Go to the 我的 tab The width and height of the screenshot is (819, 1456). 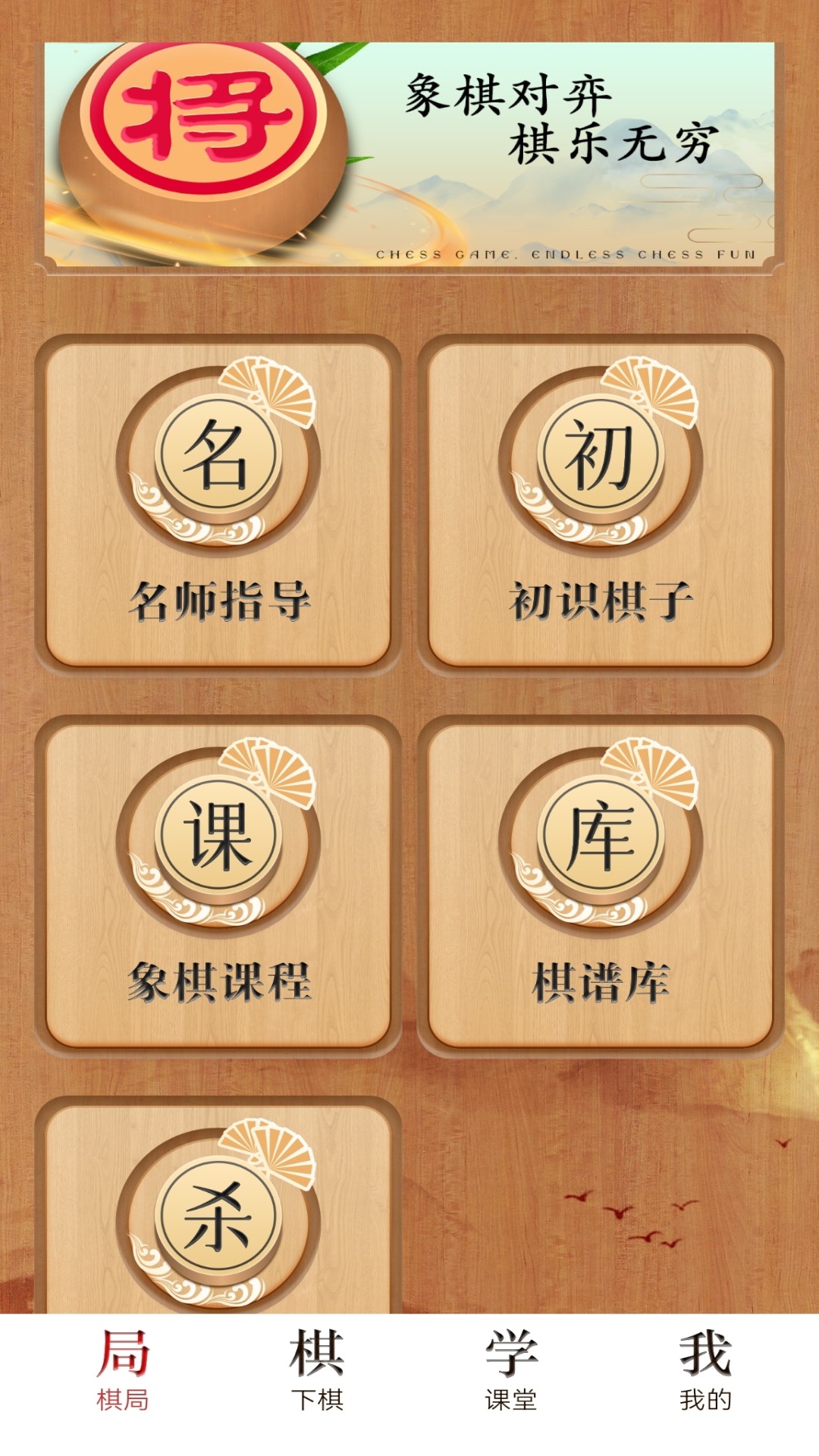point(705,1370)
